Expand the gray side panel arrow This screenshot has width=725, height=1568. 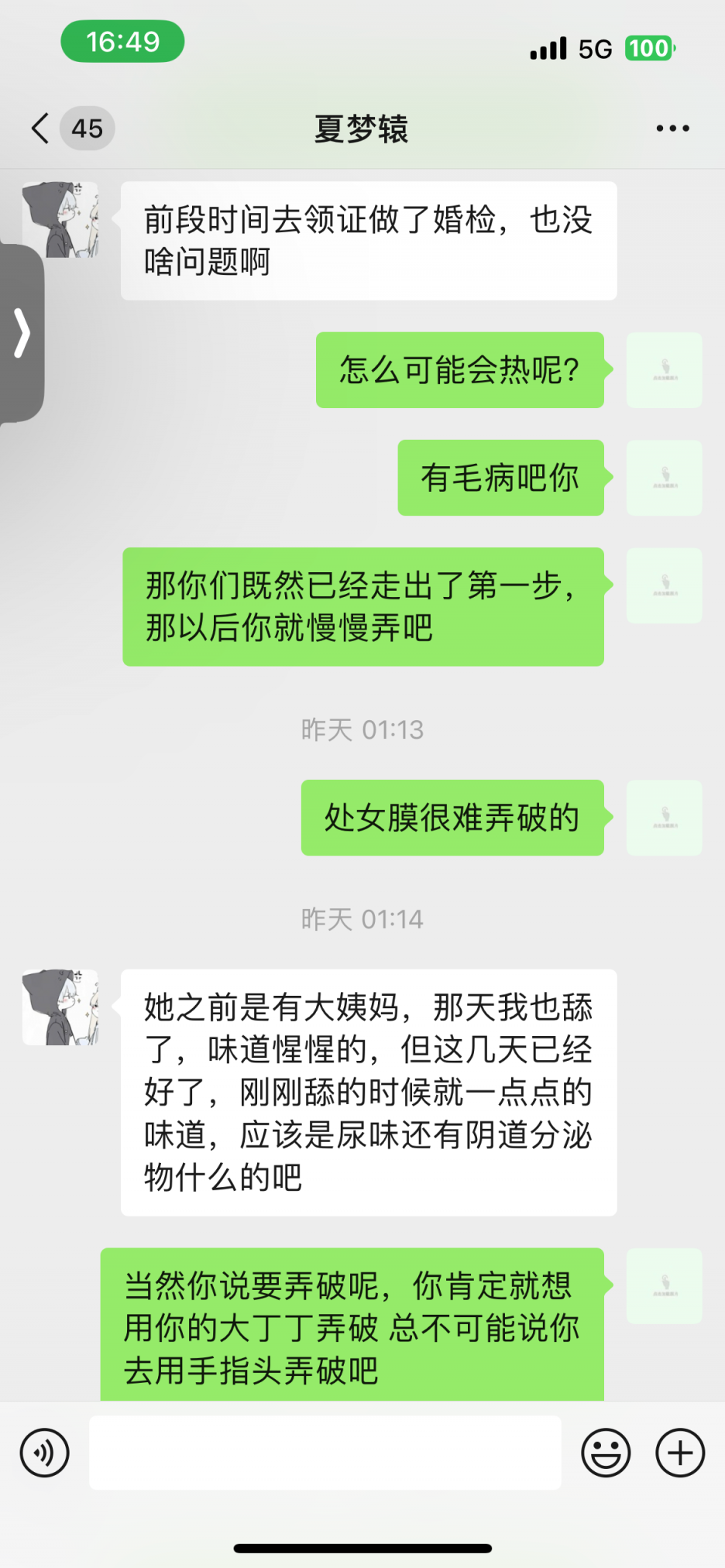click(x=22, y=334)
